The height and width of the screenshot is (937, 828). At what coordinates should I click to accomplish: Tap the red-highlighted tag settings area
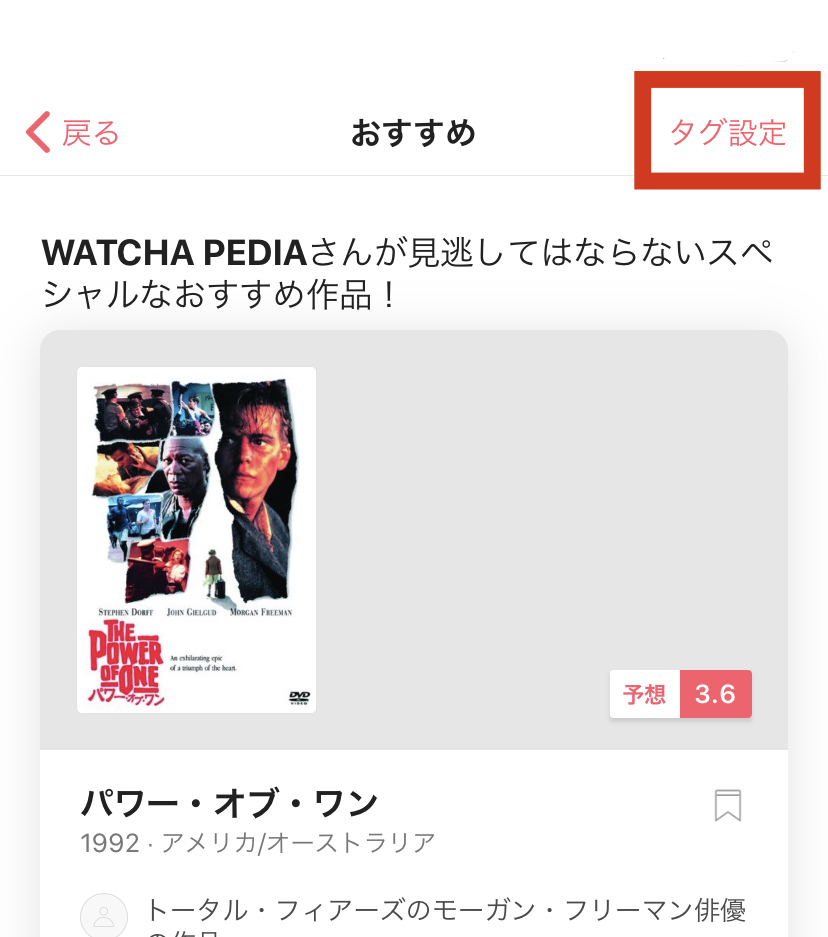(x=728, y=131)
